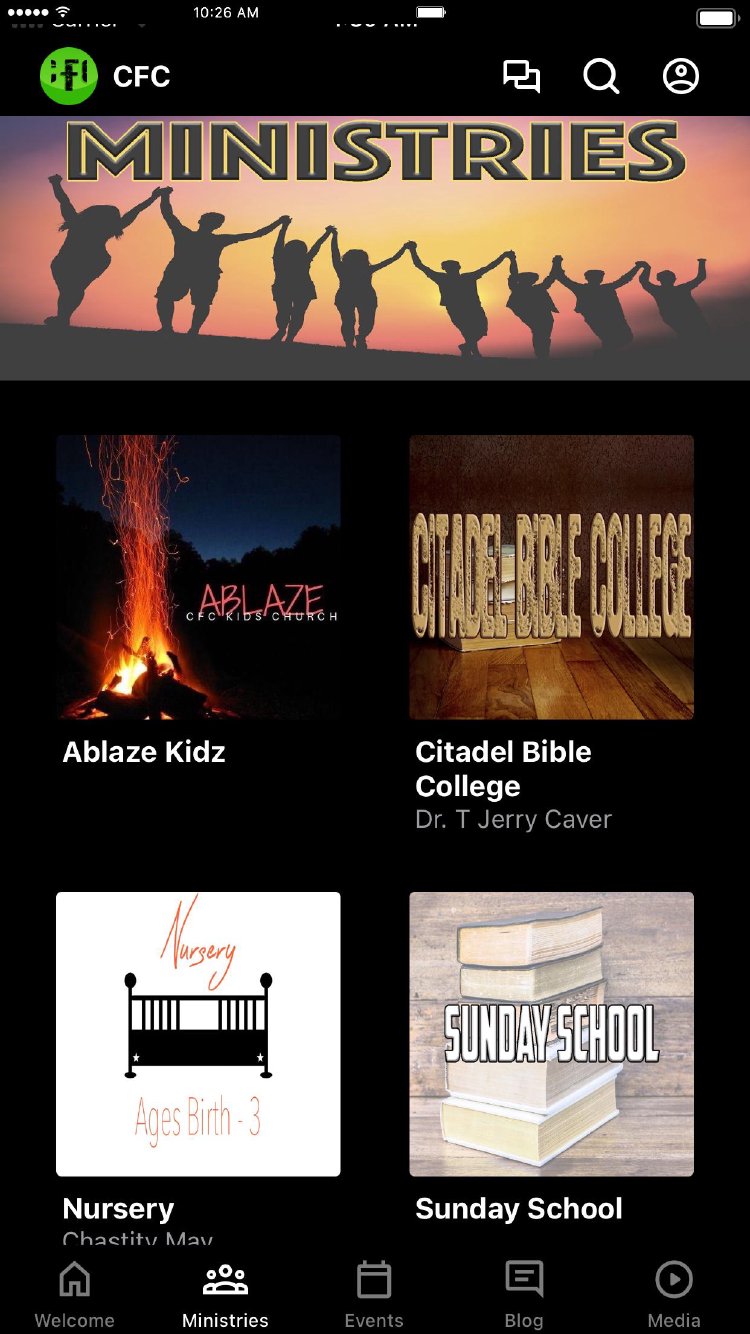Image resolution: width=750 pixels, height=1334 pixels.
Task: Switch to the Blog tab
Action: pos(524,1293)
